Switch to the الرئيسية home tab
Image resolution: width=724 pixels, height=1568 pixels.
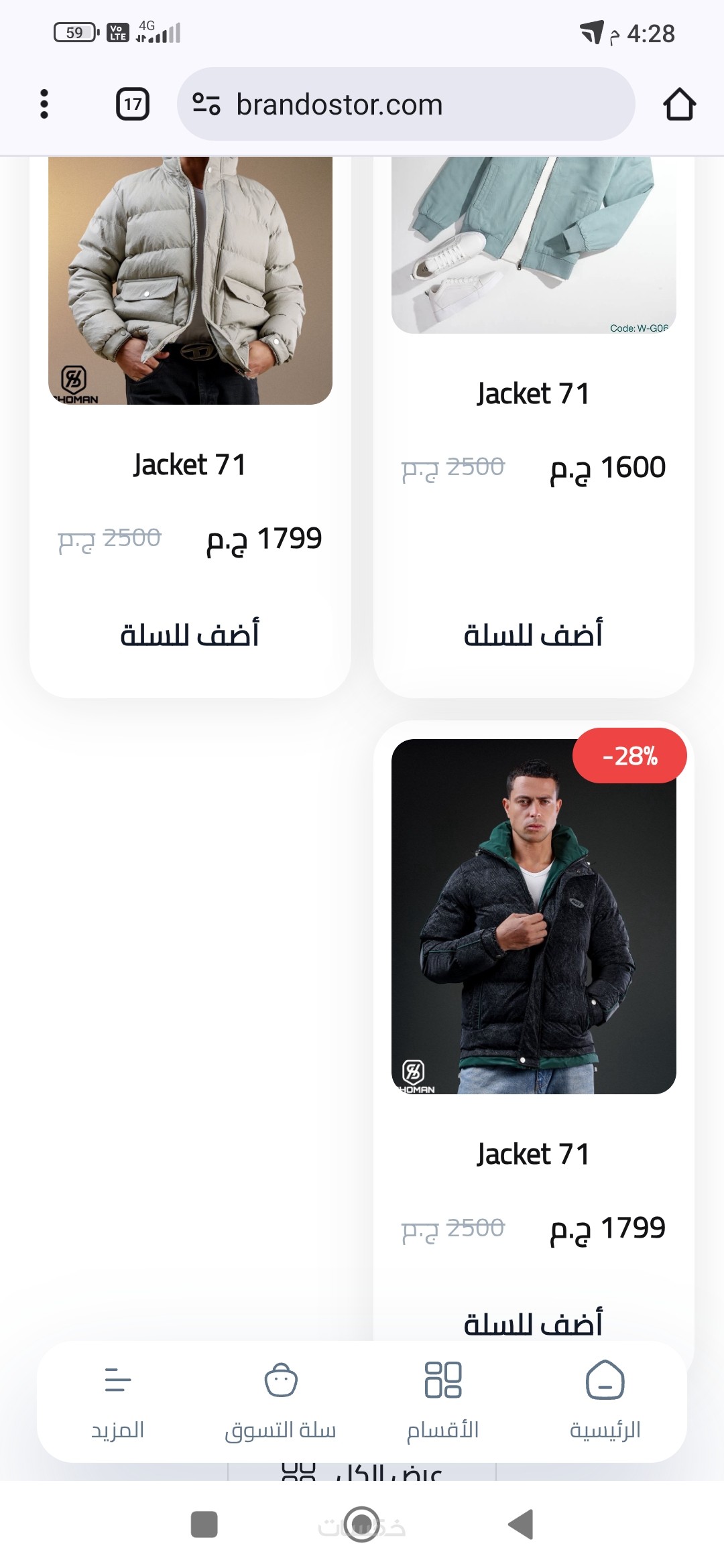coord(605,1400)
